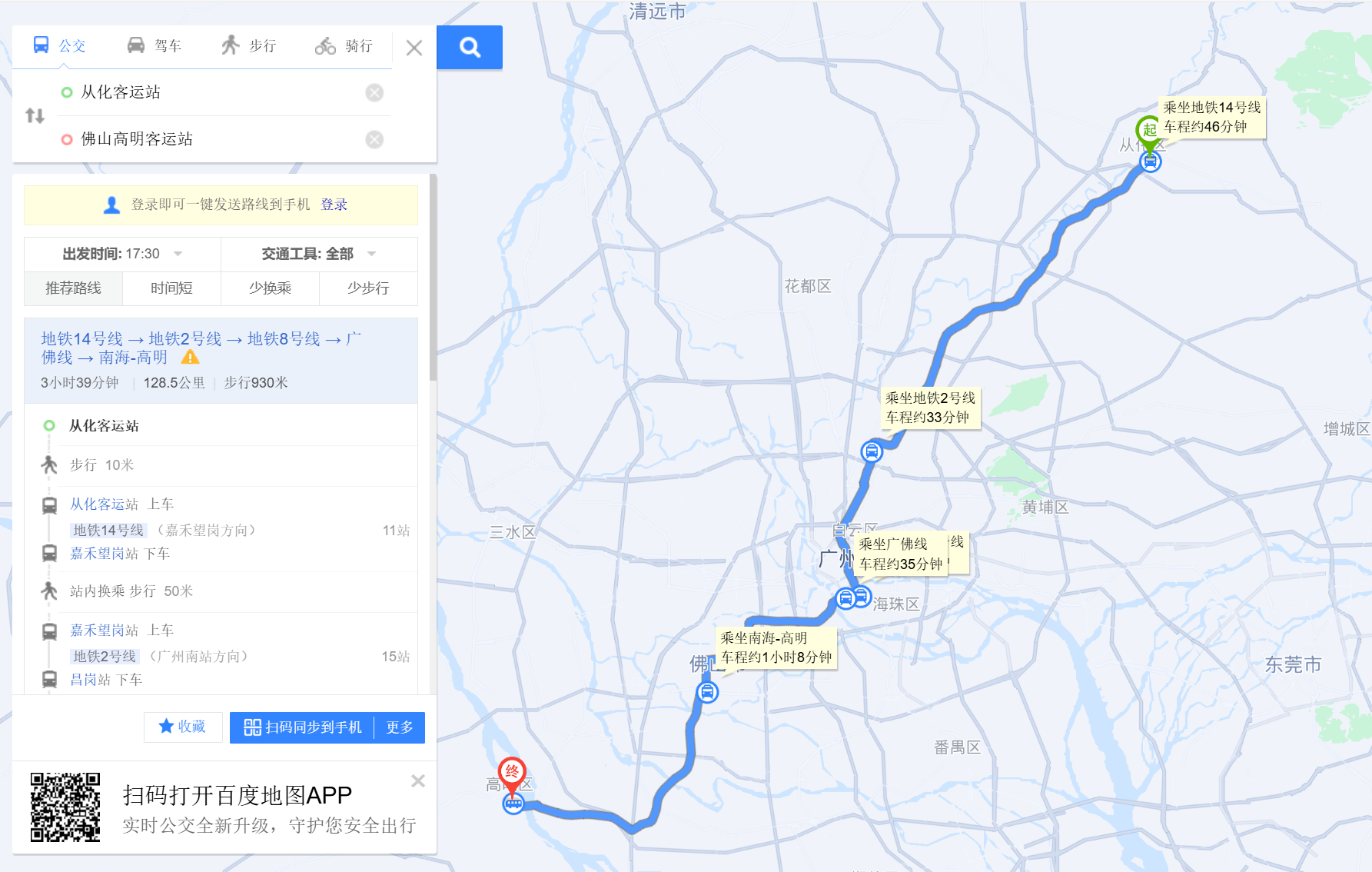
Task: Switch to 驾车 driving mode
Action: click(x=154, y=46)
